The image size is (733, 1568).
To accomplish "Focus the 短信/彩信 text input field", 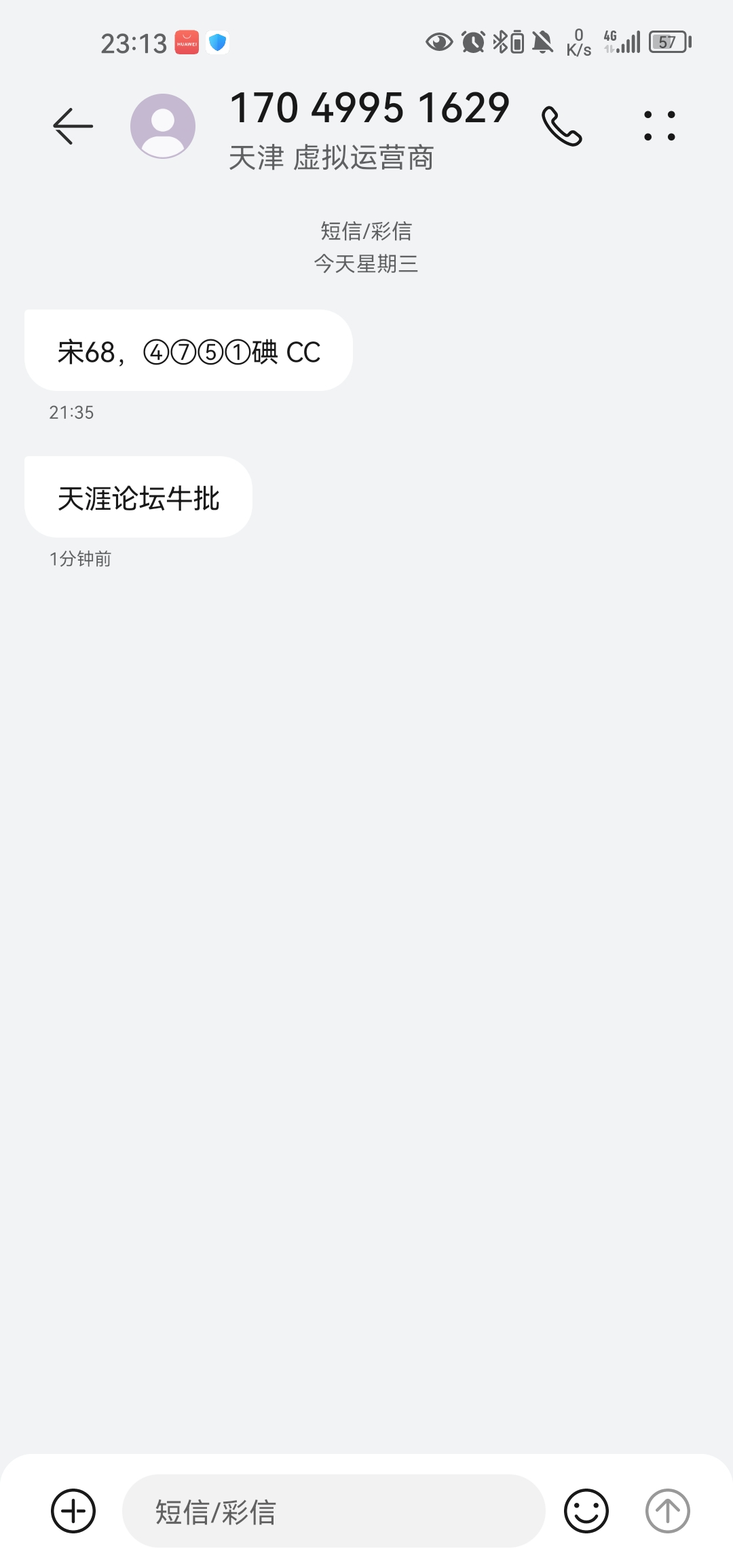I will [x=333, y=1511].
